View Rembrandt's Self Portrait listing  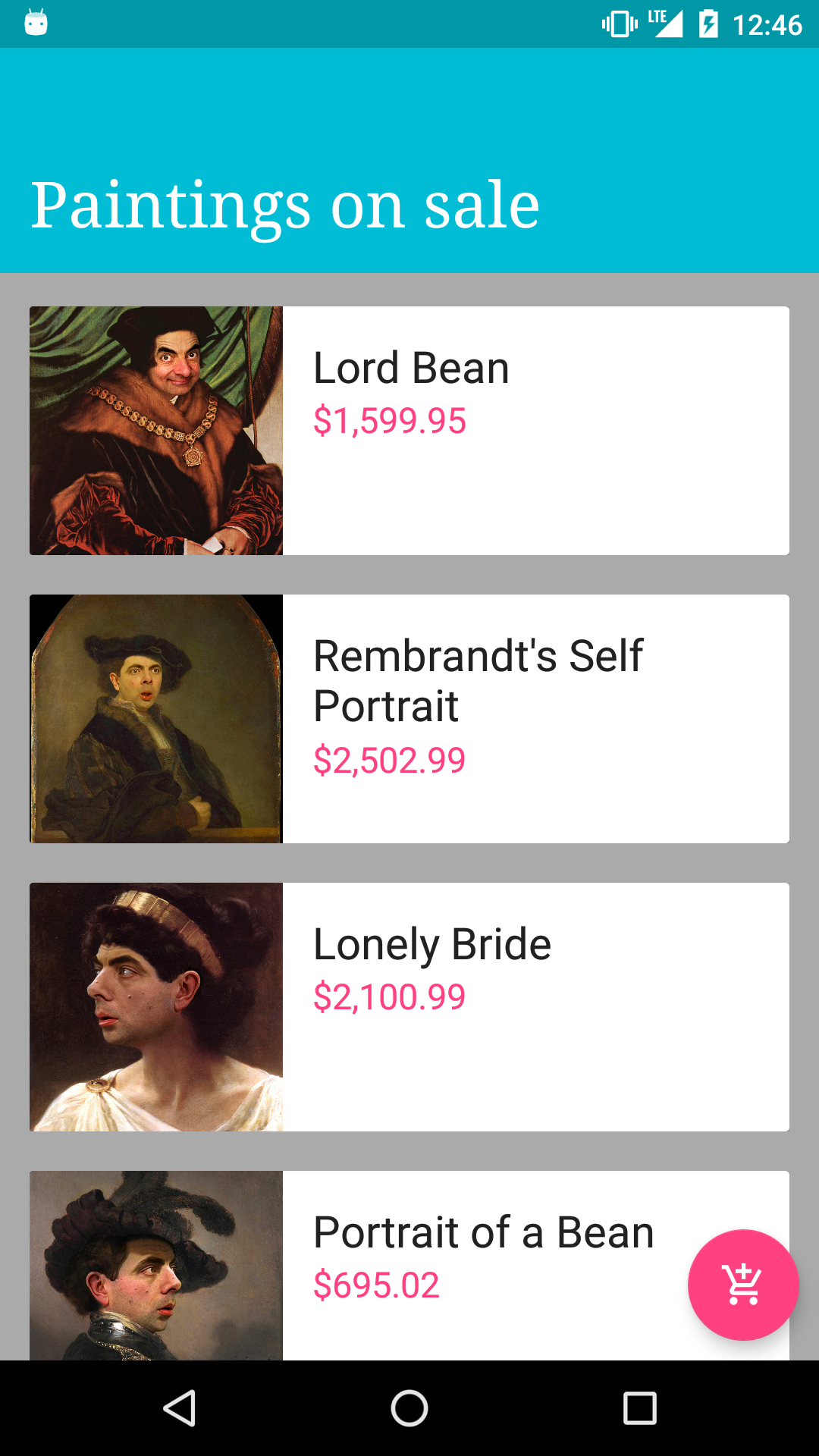[x=409, y=719]
